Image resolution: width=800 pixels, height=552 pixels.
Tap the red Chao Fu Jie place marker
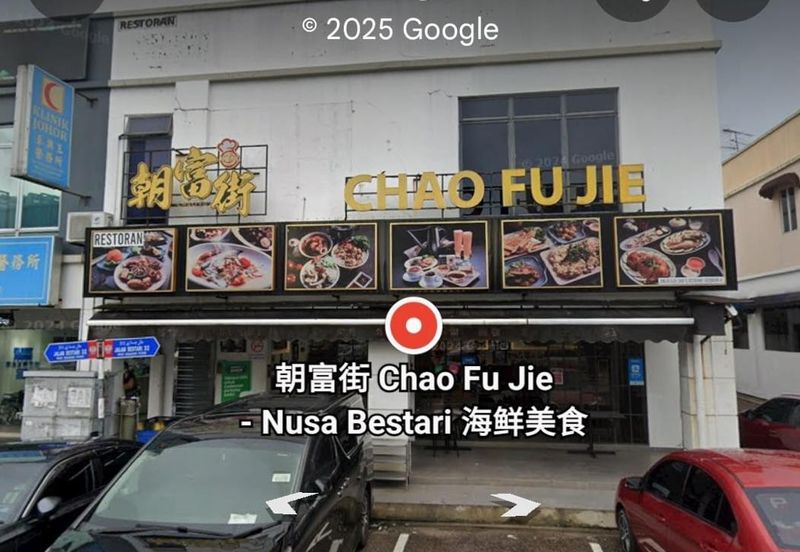[x=413, y=327]
